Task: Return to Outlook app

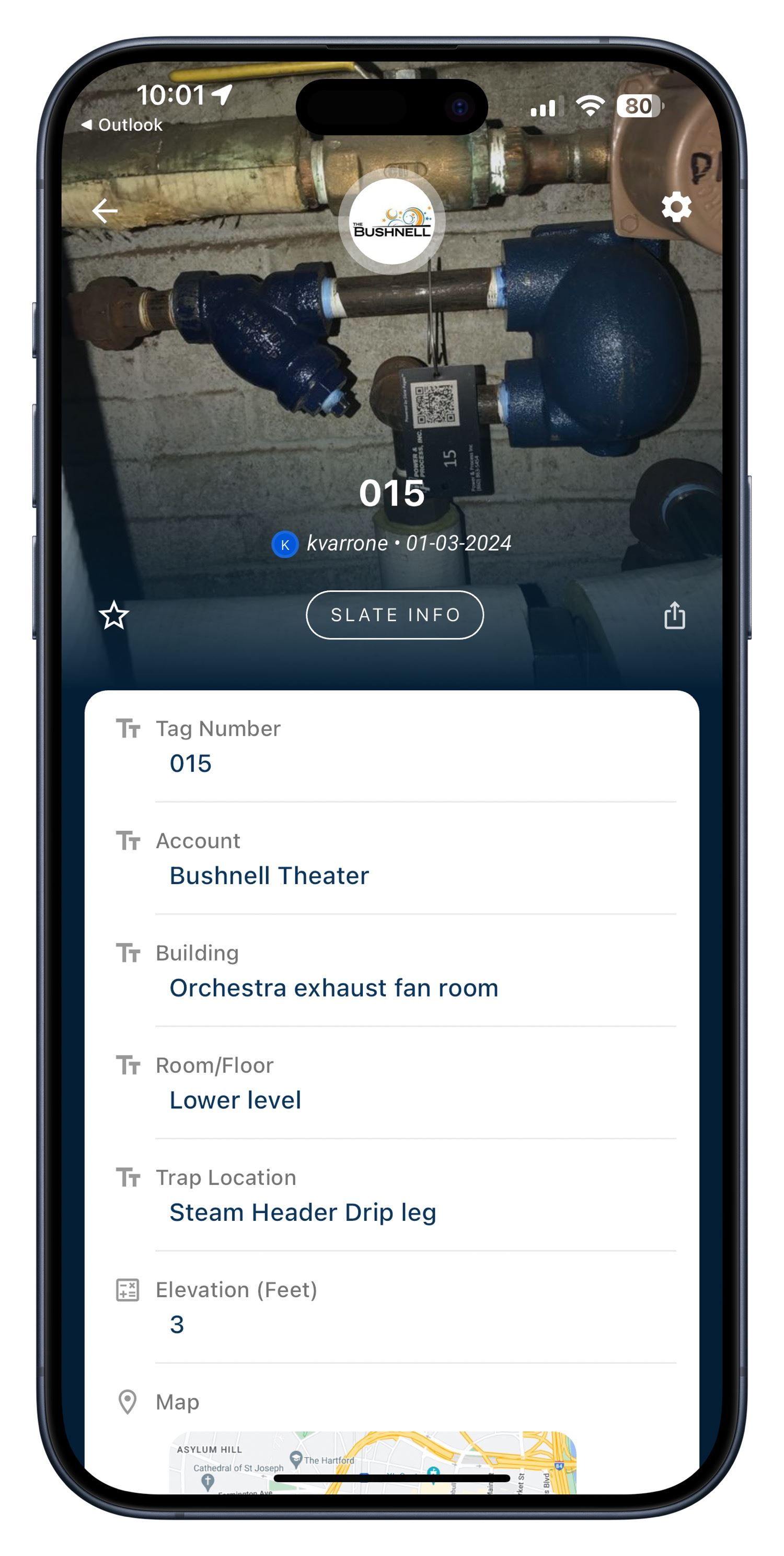Action: click(123, 125)
